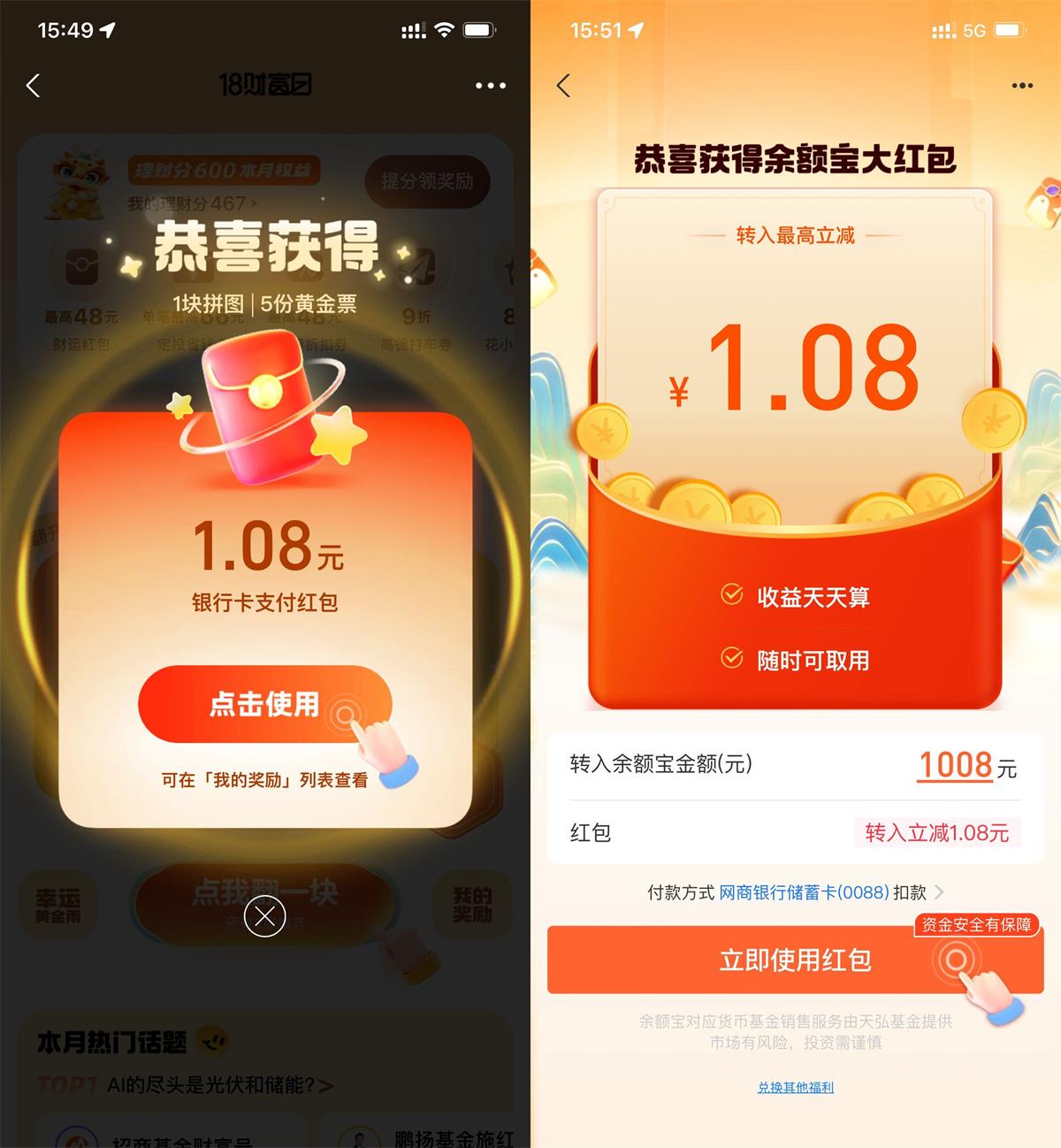Close the 恭喜获得 reward popup
This screenshot has height=1148, width=1061.
264,916
